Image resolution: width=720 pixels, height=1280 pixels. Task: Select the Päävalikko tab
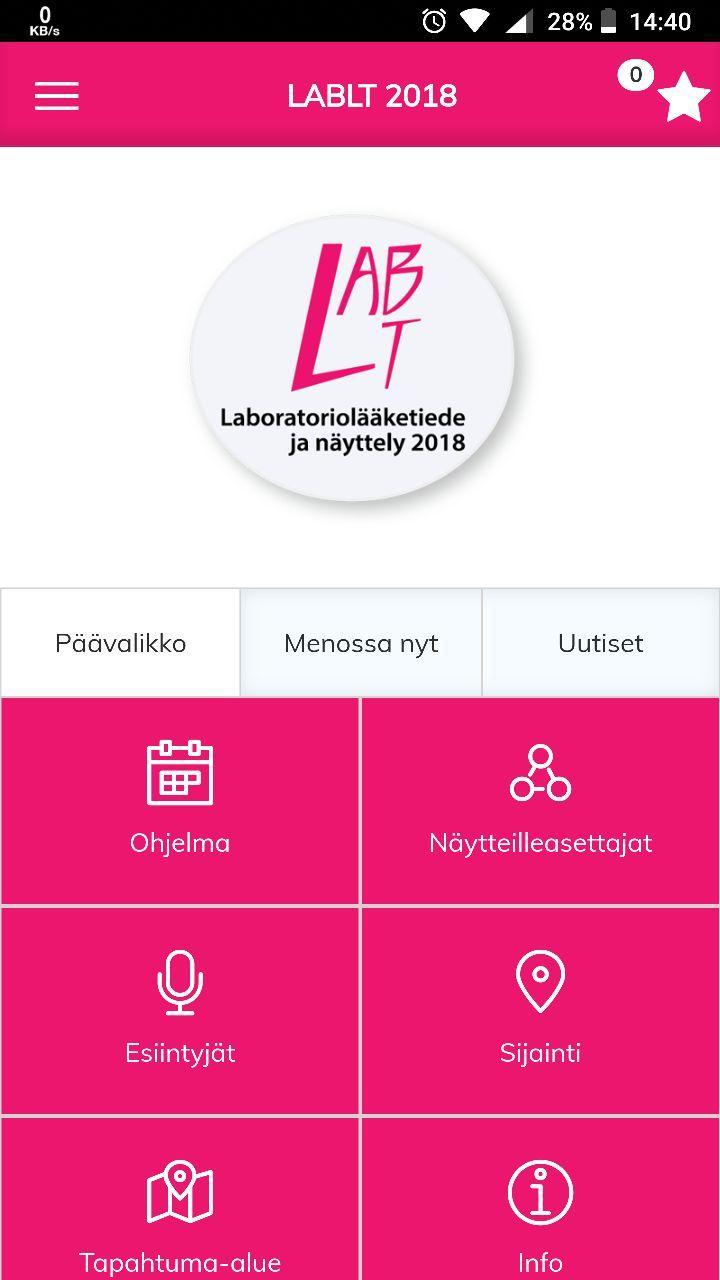(121, 643)
